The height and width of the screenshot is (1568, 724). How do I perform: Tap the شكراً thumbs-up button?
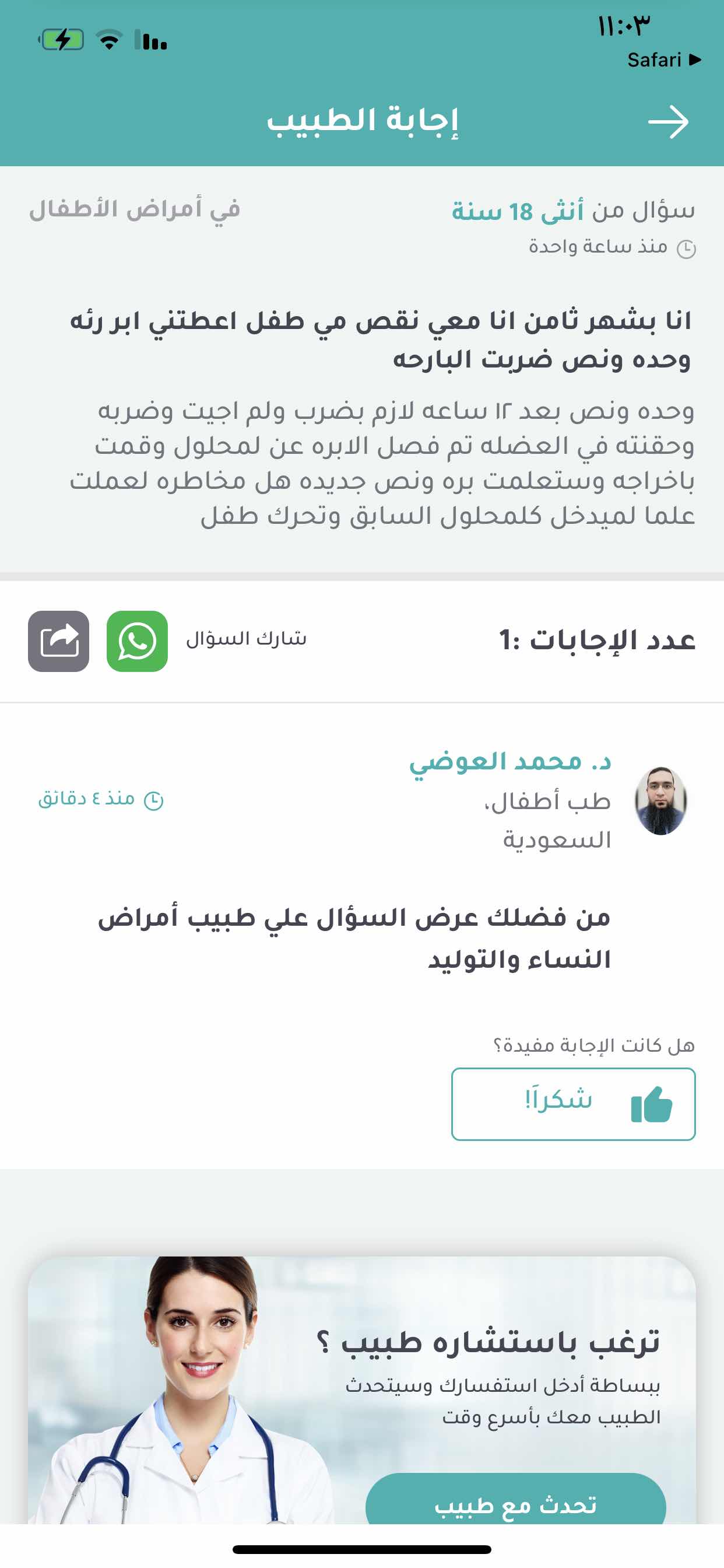pos(572,1104)
